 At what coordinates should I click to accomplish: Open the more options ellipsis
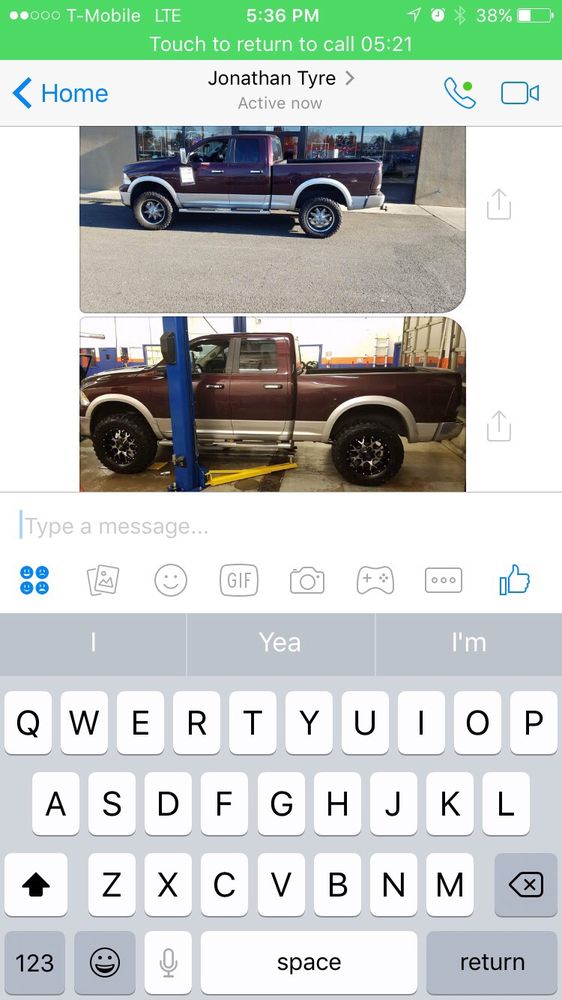click(x=443, y=580)
